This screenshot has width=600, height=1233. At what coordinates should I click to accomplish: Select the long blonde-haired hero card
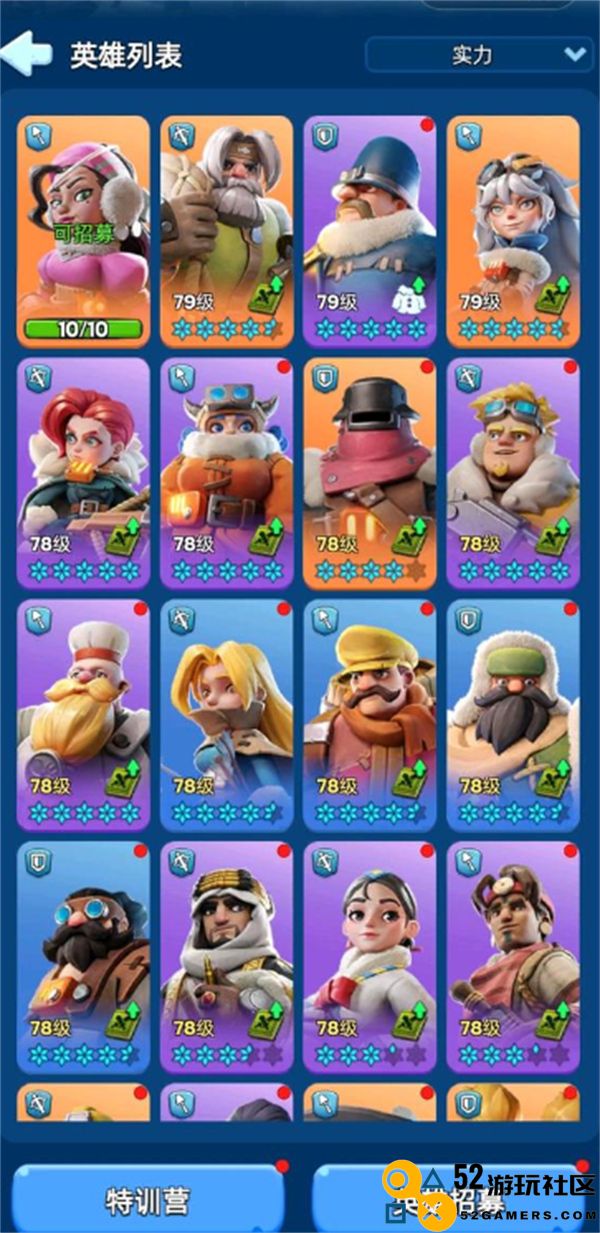[226, 714]
